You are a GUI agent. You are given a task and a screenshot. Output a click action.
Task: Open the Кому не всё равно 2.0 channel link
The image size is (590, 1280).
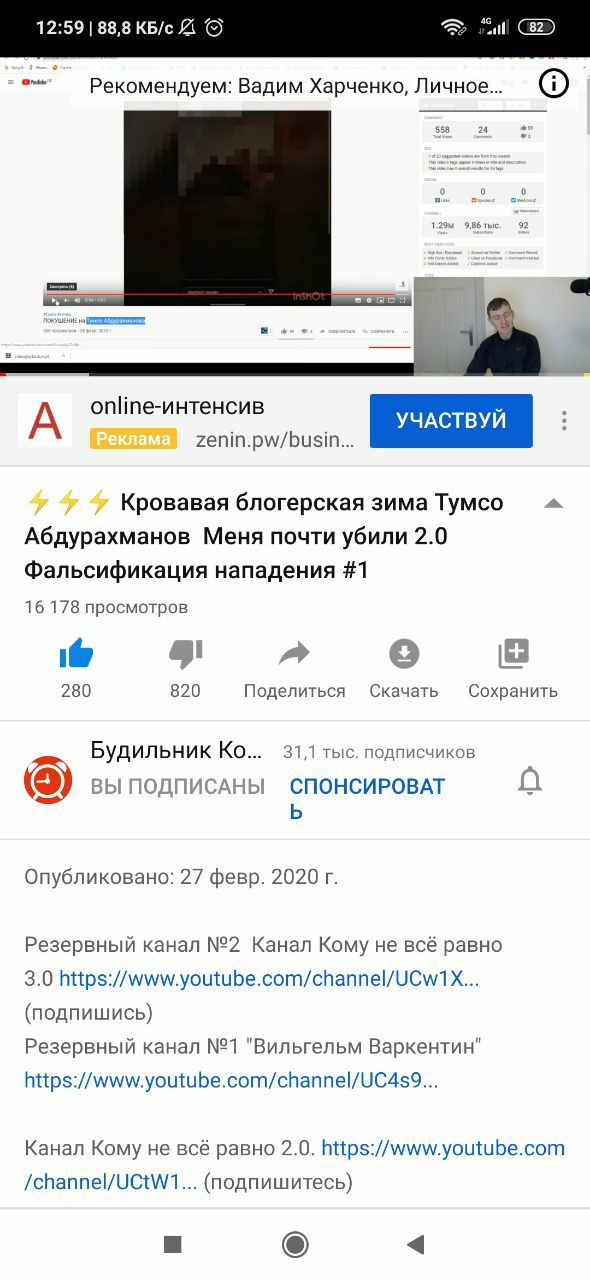pyautogui.click(x=294, y=1164)
